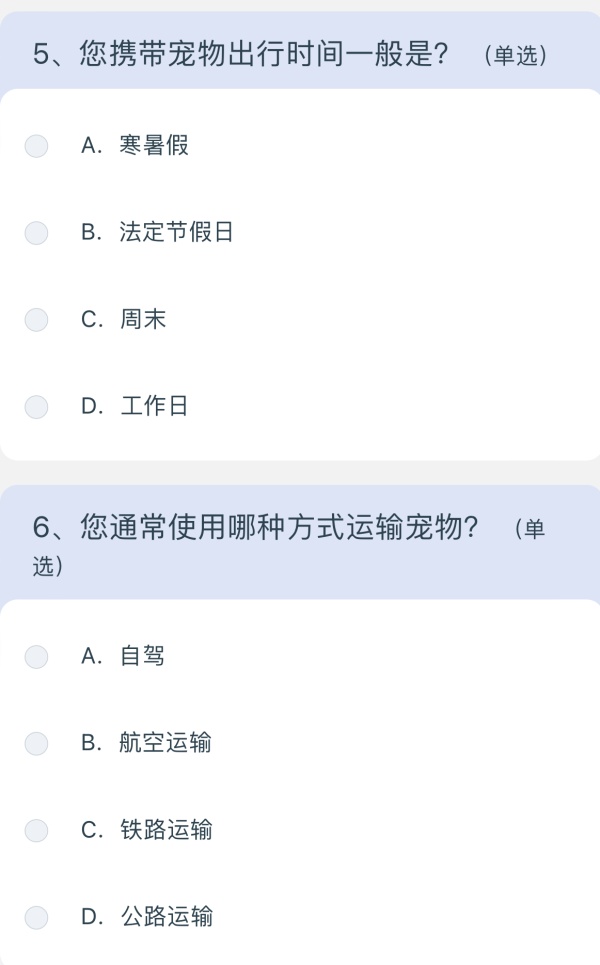600x965 pixels.
Task: Select the 航空运输 option
Action: [x=36, y=744]
